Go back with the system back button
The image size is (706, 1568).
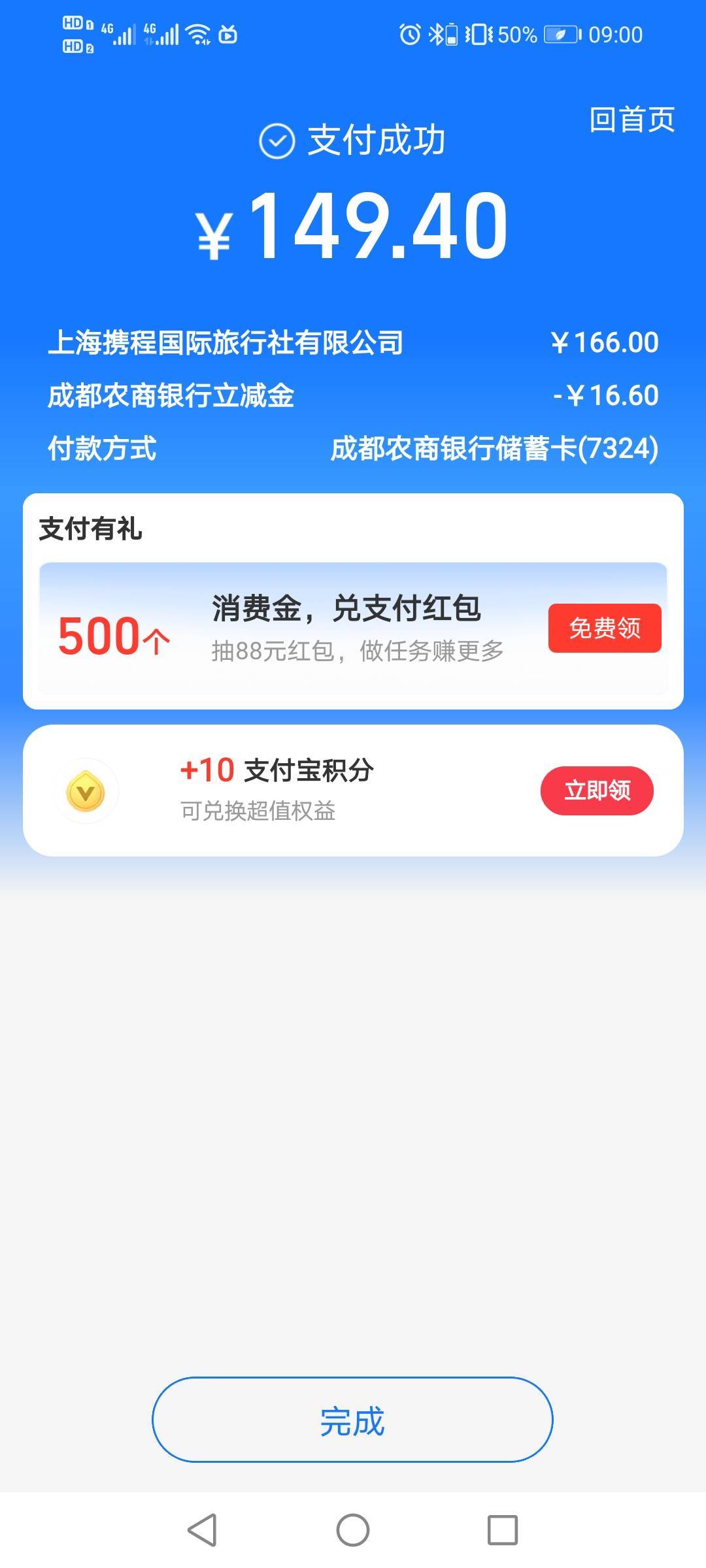[x=202, y=1530]
